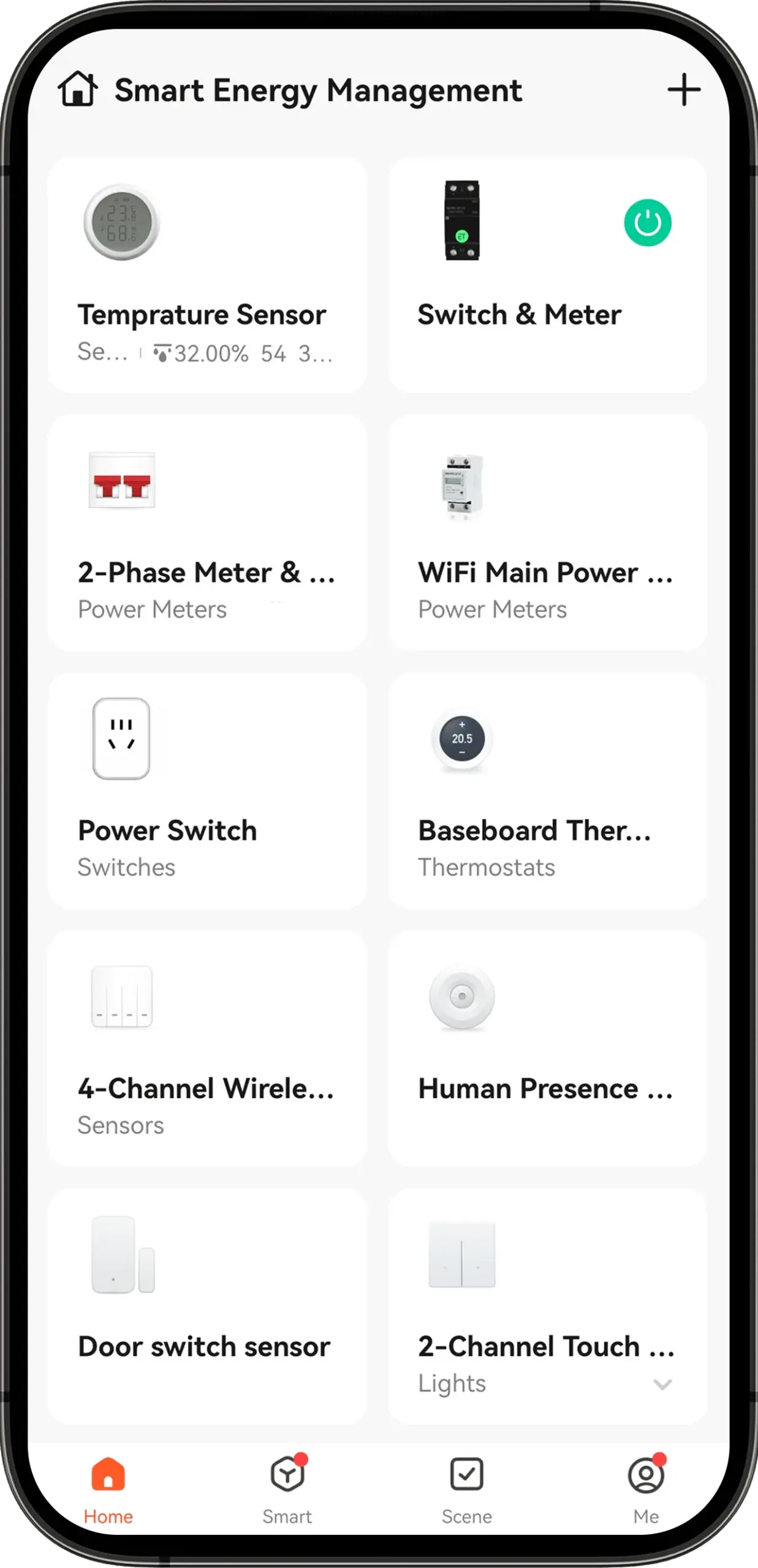Open the Power Switch device card
Image resolution: width=758 pixels, height=1568 pixels.
pyautogui.click(x=207, y=791)
